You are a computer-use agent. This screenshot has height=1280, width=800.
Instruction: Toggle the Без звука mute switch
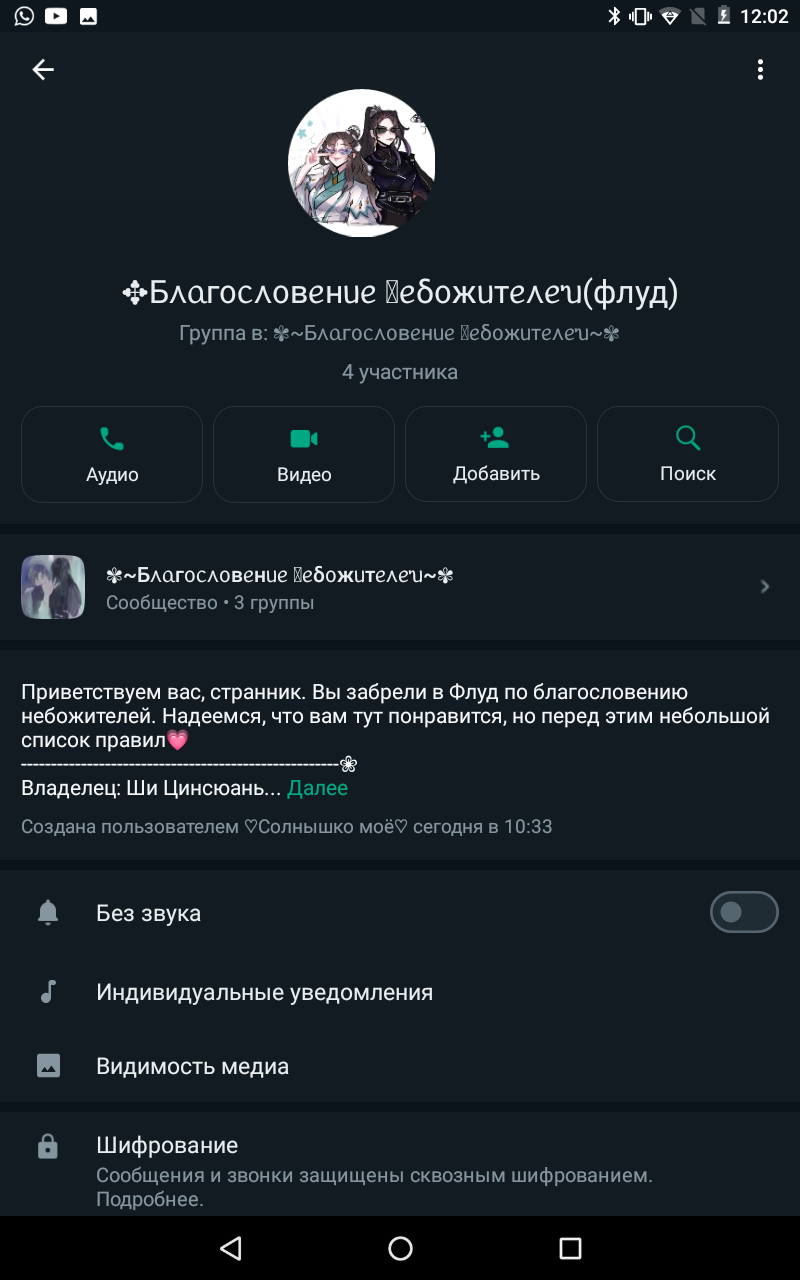coord(743,912)
